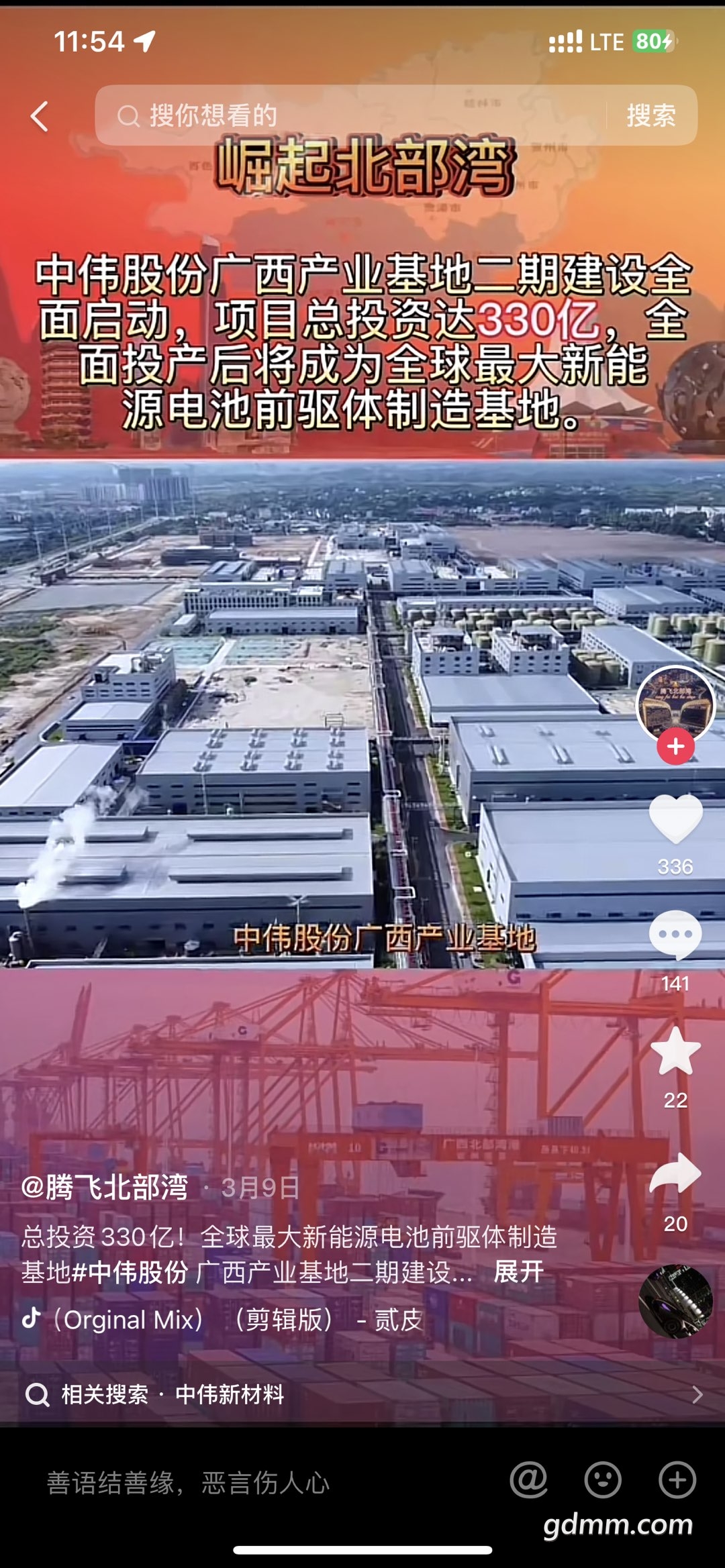Share the video with the arrow icon
This screenshot has width=725, height=1568.
pos(675,1173)
